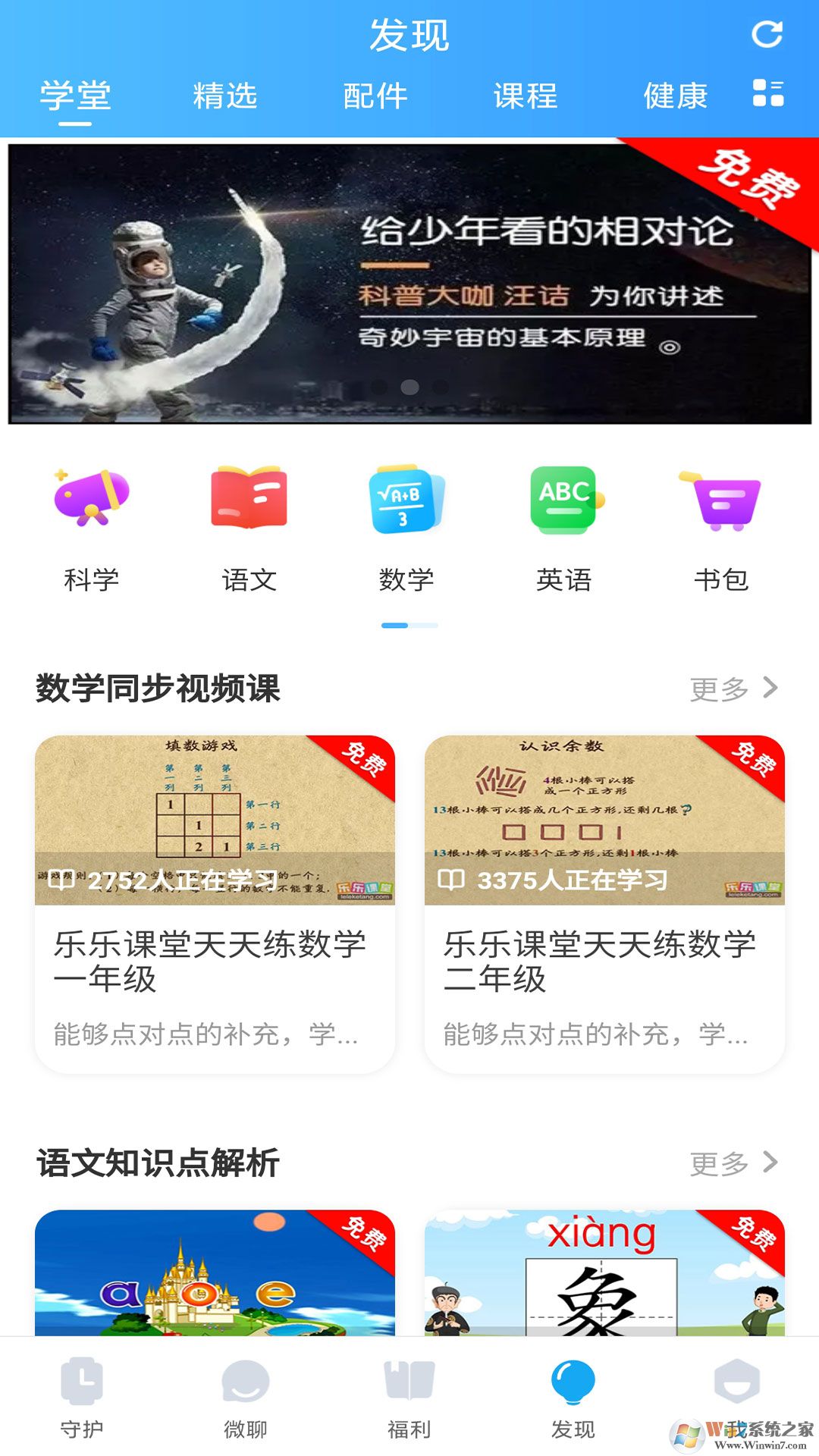This screenshot has height=1456, width=819.
Task: Refresh the 发现 page
Action: (767, 34)
